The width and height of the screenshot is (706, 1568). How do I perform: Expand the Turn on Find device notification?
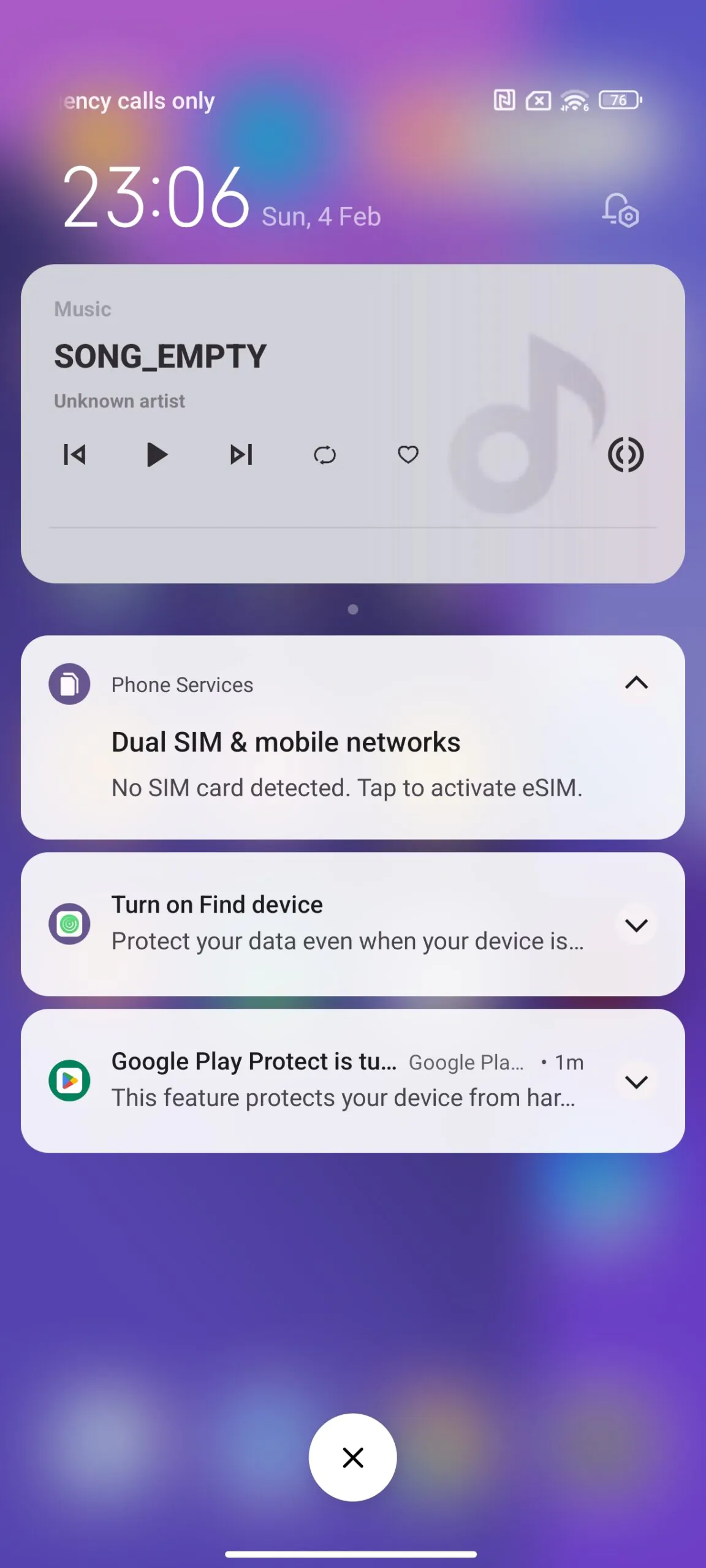coord(636,924)
